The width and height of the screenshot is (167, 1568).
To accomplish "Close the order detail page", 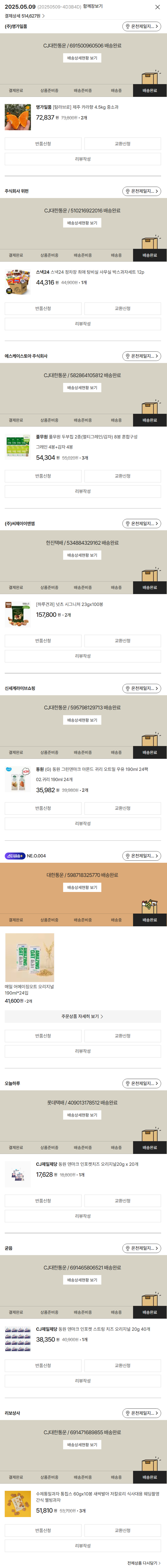I will (158, 7).
